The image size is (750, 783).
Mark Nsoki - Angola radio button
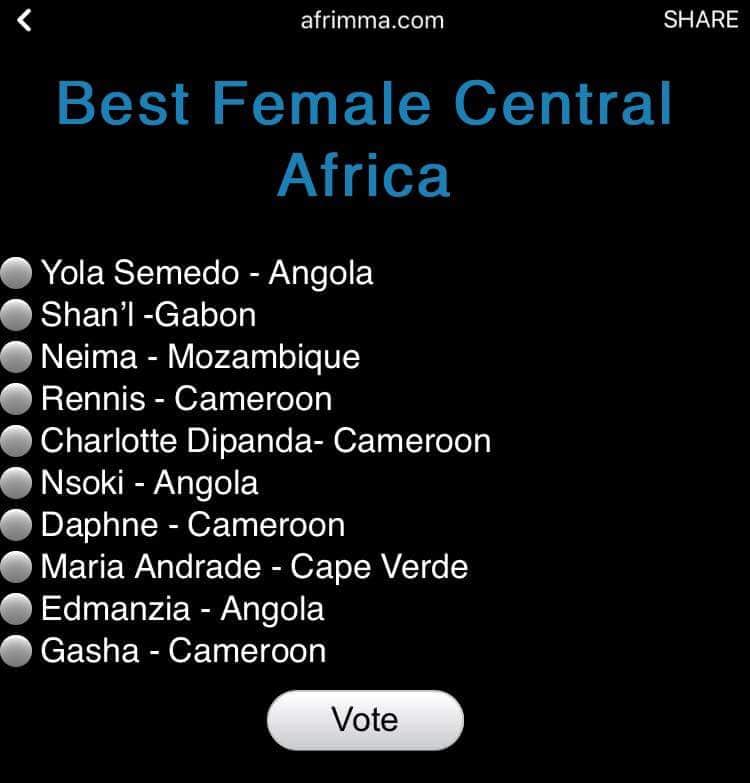[17, 483]
